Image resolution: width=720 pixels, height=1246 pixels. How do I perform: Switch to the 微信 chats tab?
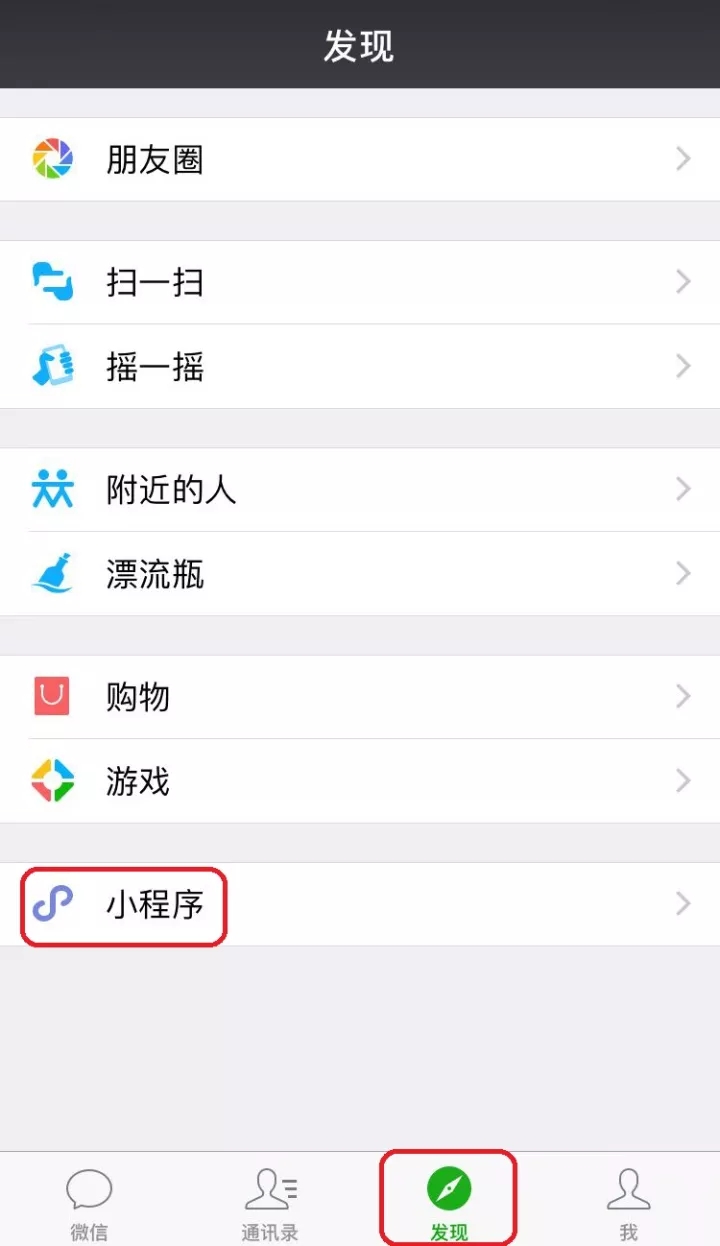point(89,1200)
